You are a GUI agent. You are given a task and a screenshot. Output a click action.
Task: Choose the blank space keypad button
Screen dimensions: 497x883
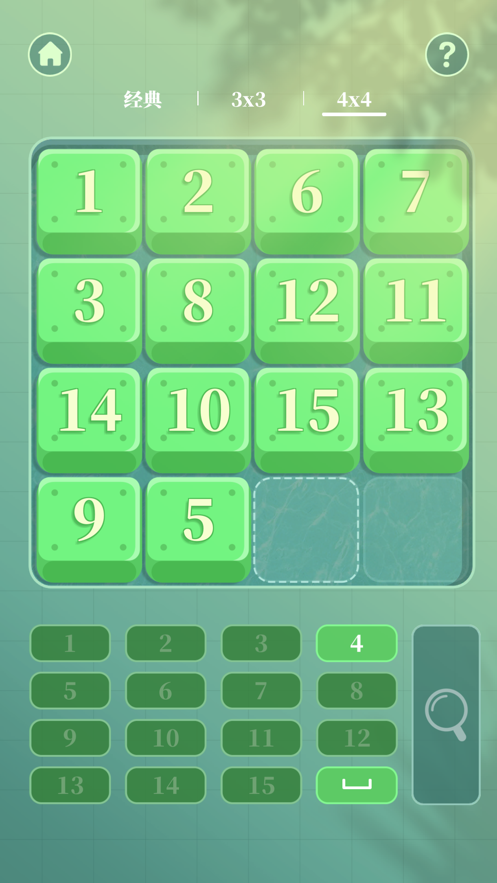(x=357, y=785)
